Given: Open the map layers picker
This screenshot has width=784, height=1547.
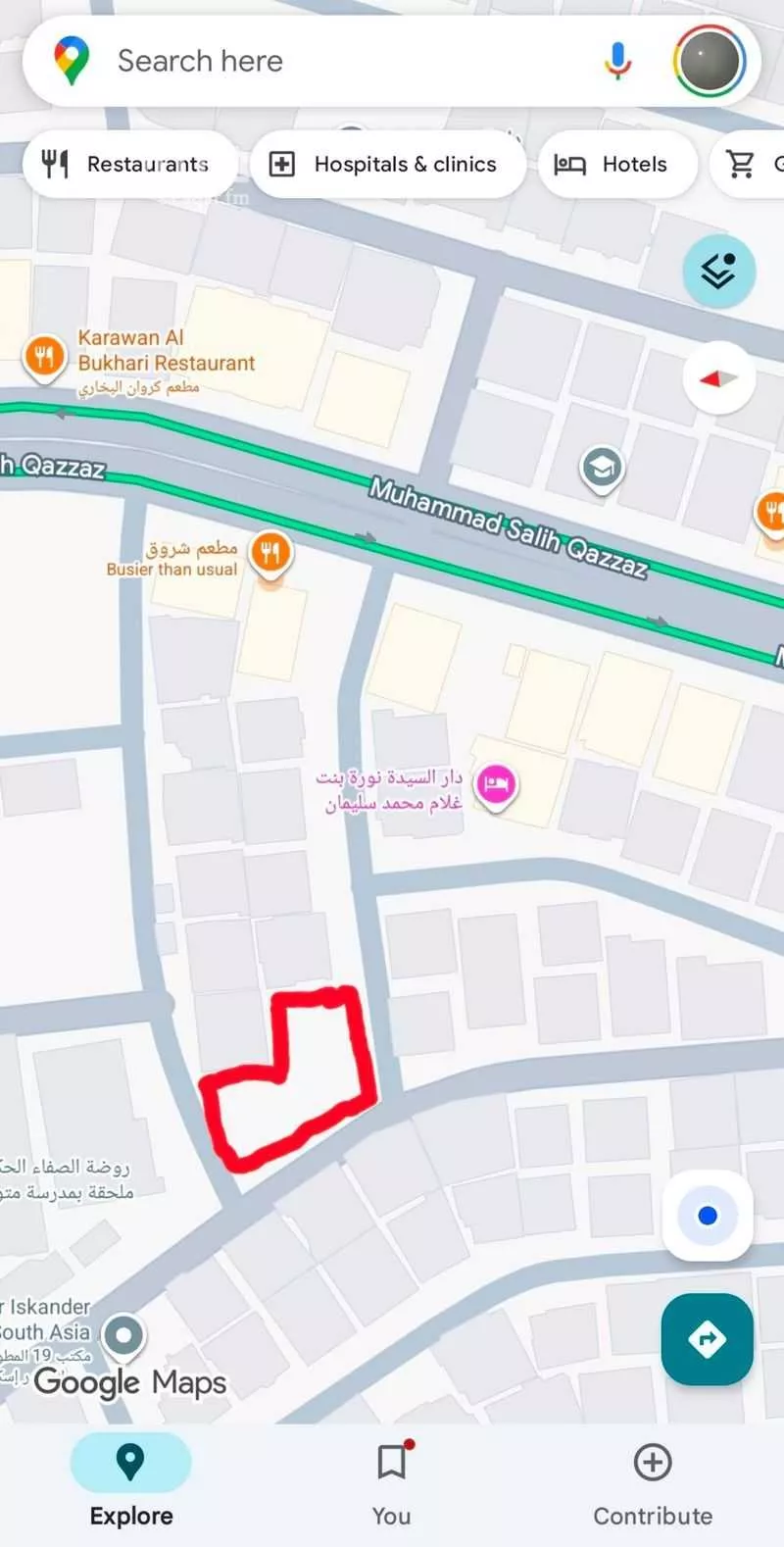Looking at the screenshot, I should click(718, 272).
